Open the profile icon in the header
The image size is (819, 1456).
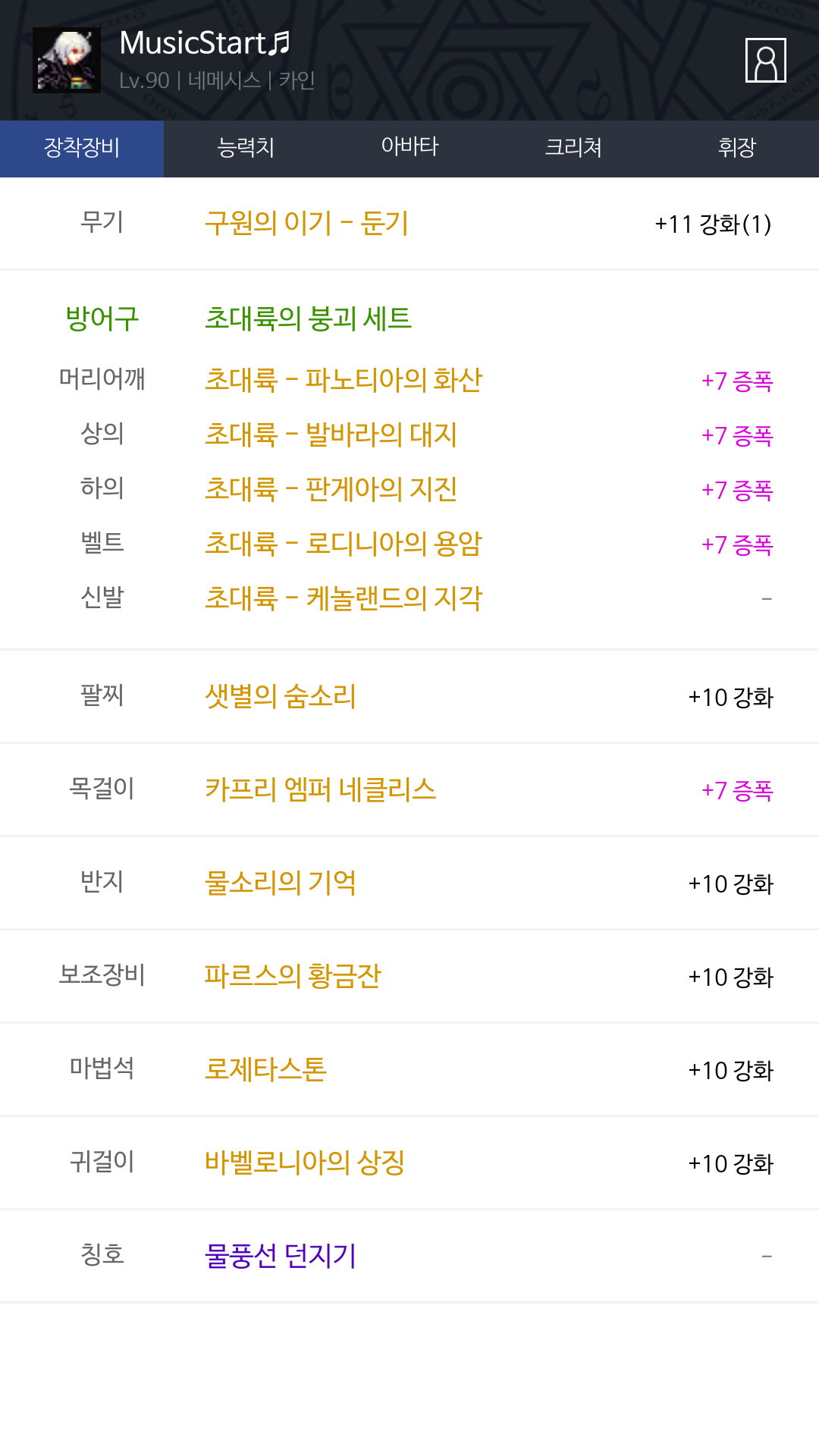[x=765, y=61]
